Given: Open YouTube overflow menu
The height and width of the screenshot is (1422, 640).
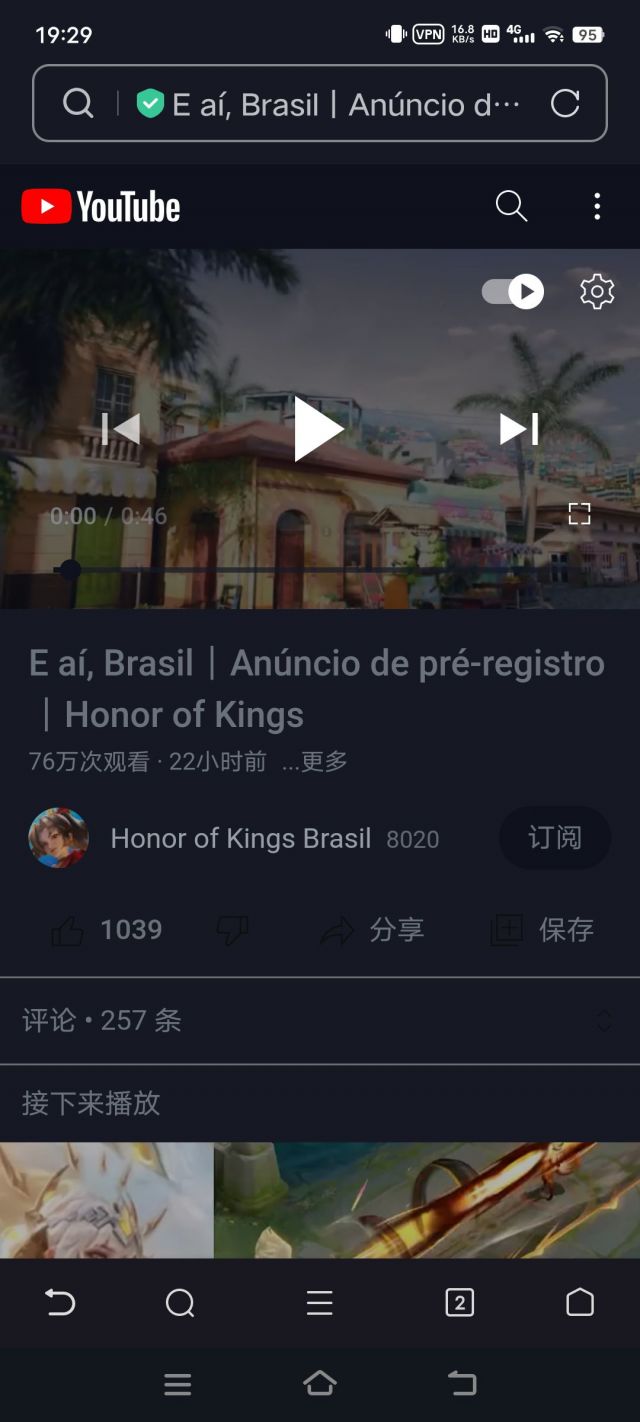Looking at the screenshot, I should 597,207.
